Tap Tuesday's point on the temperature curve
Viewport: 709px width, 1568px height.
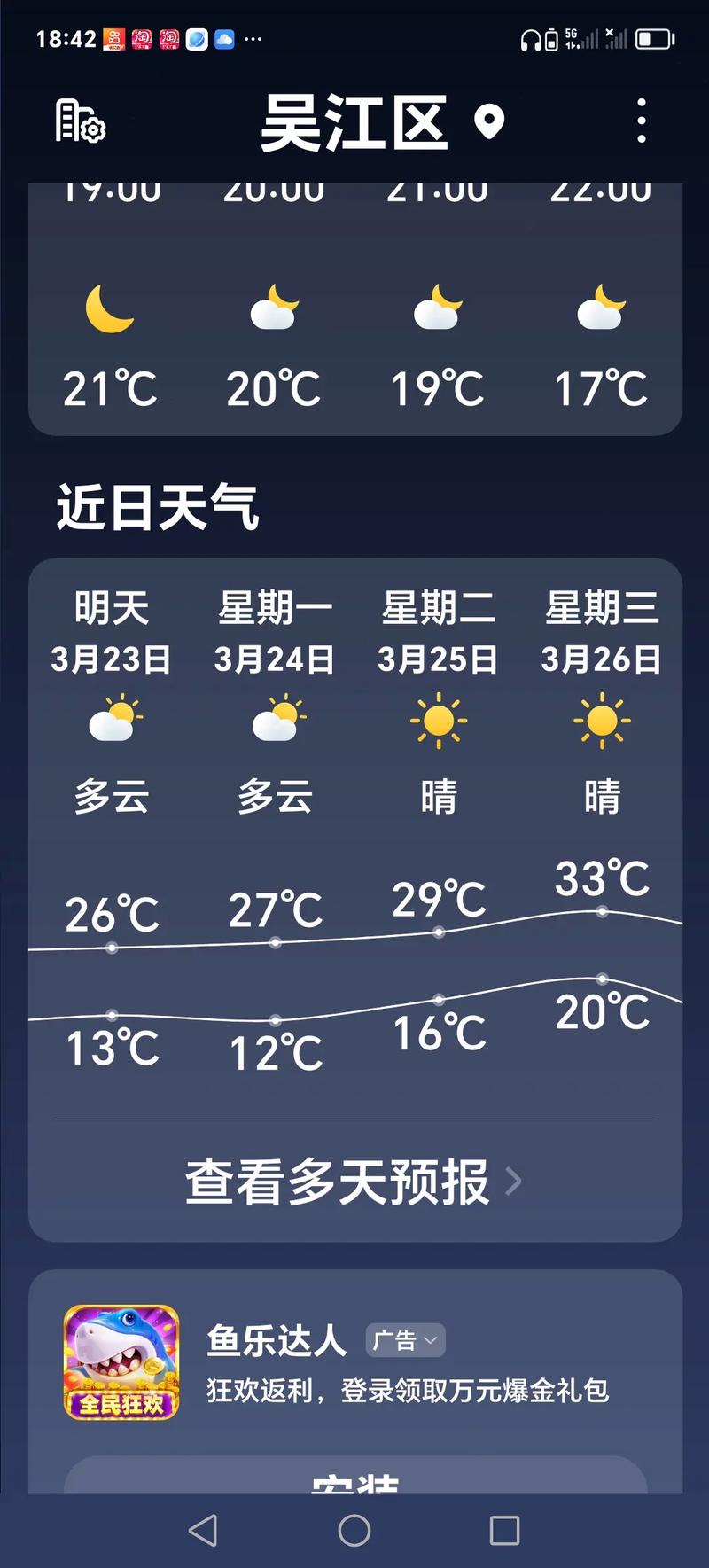coord(438,932)
